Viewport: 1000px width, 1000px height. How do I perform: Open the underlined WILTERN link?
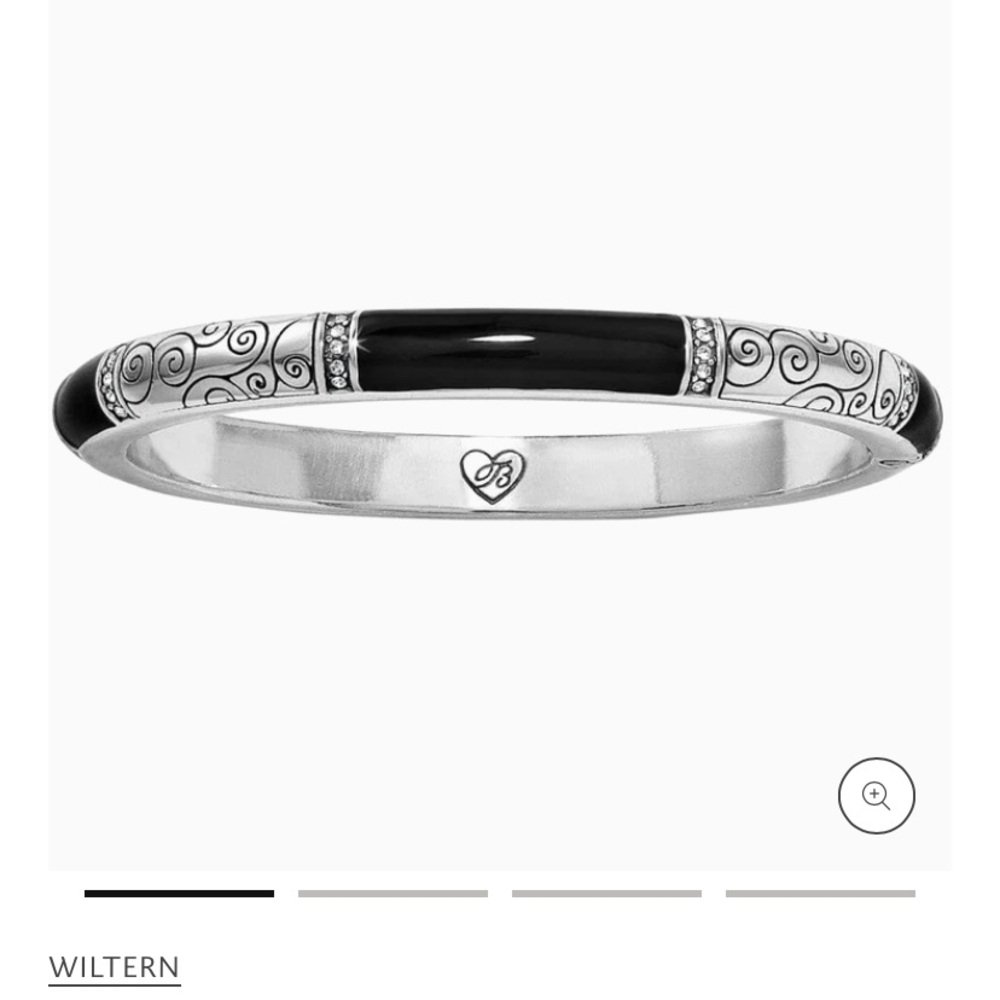(114, 968)
